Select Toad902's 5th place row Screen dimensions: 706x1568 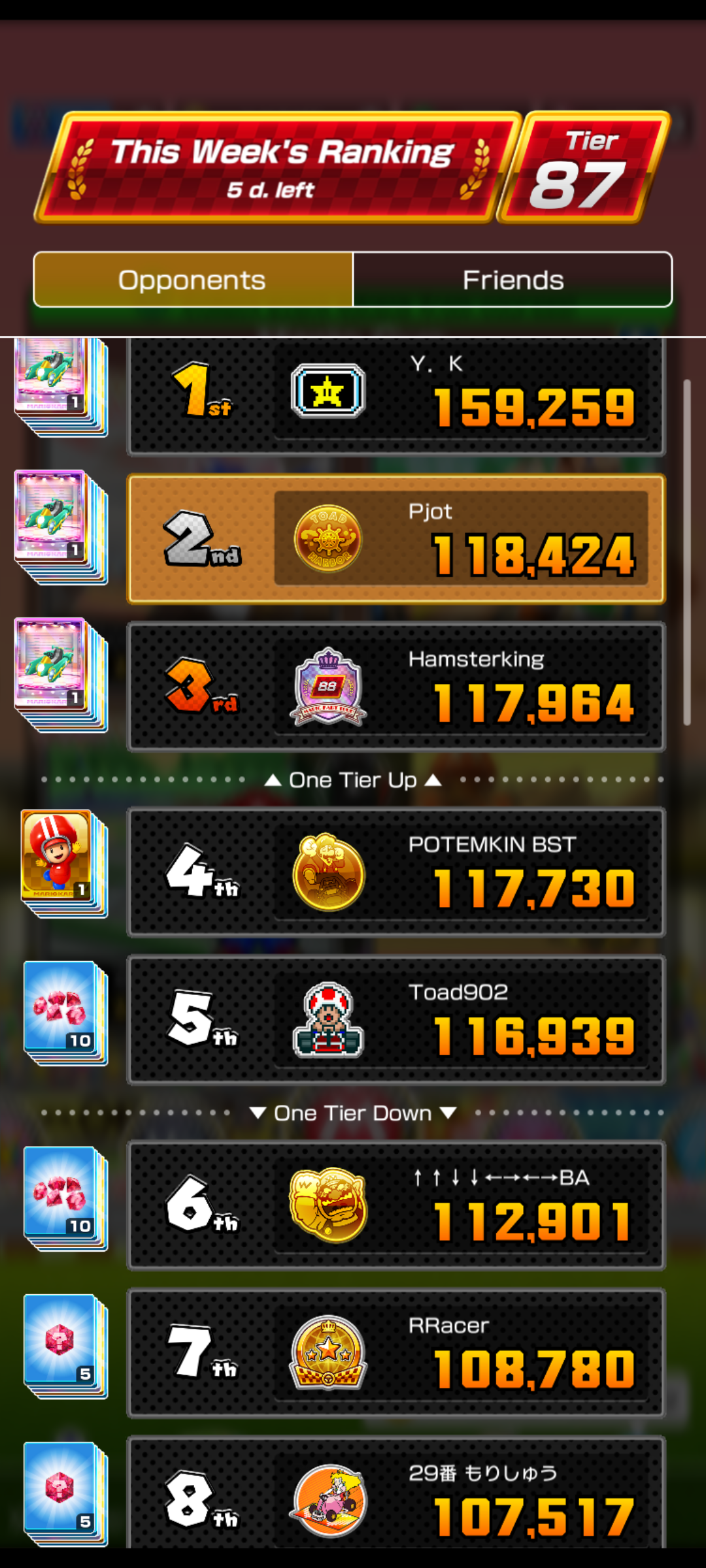point(396,1020)
